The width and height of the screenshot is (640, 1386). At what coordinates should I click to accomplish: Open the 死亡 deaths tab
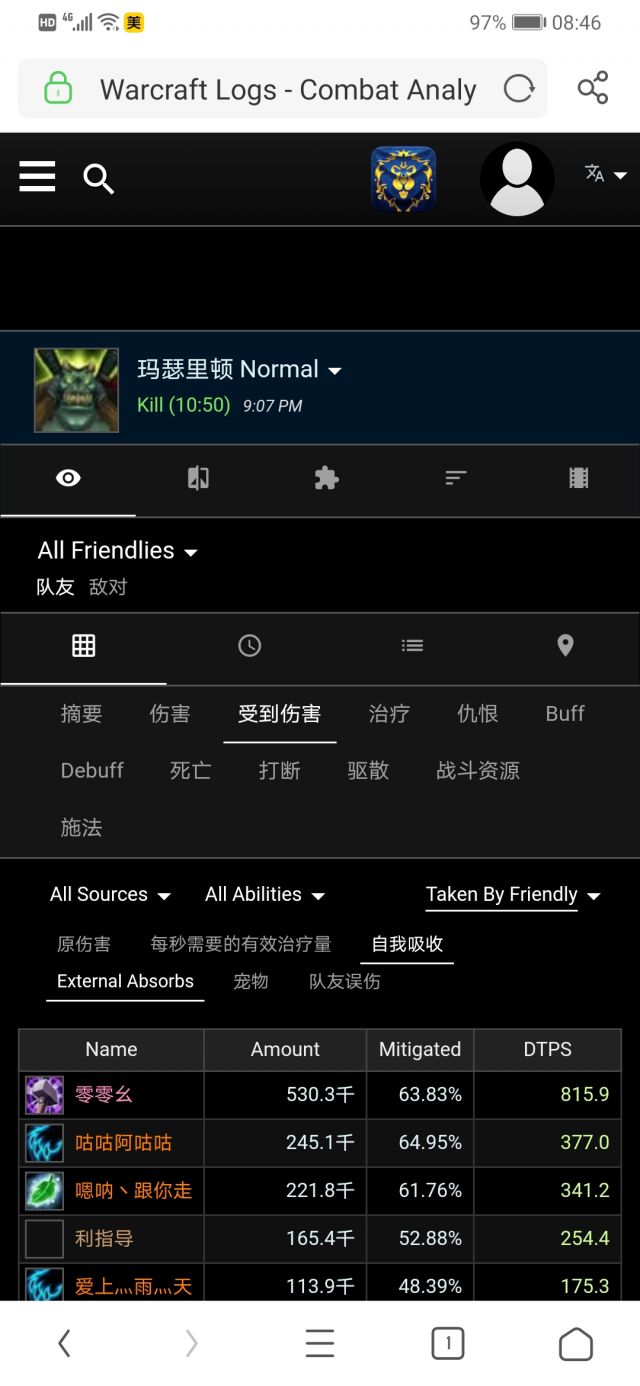190,770
